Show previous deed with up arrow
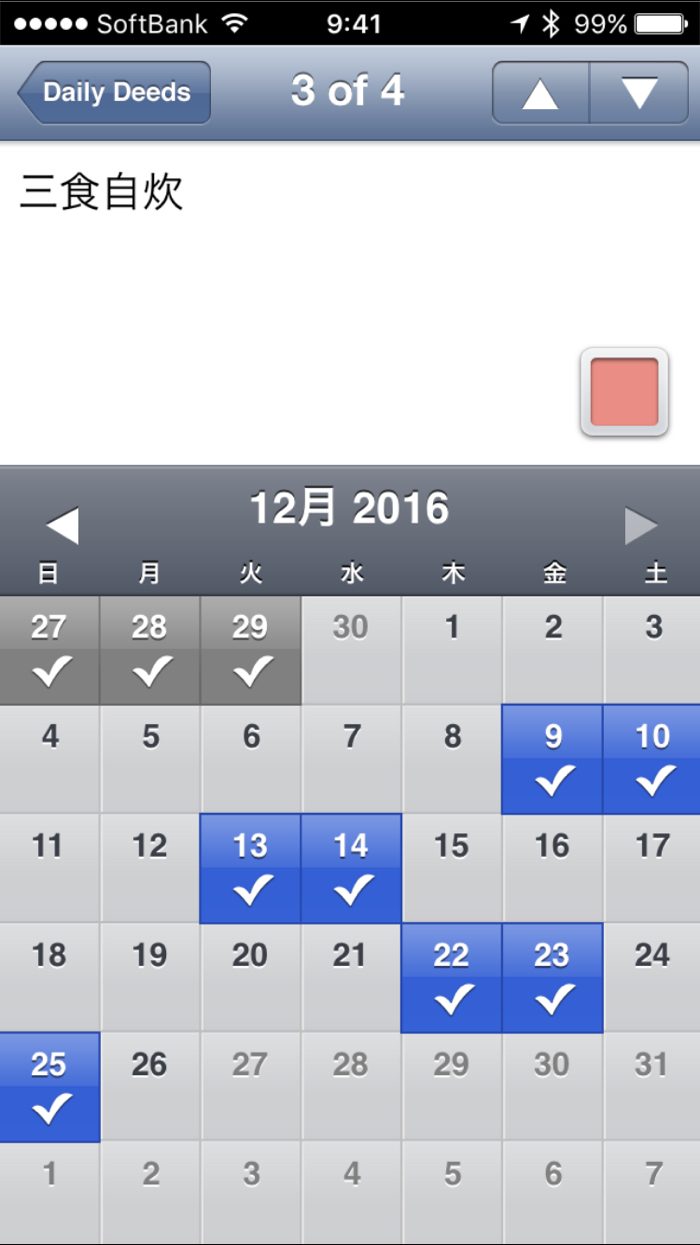 click(540, 93)
